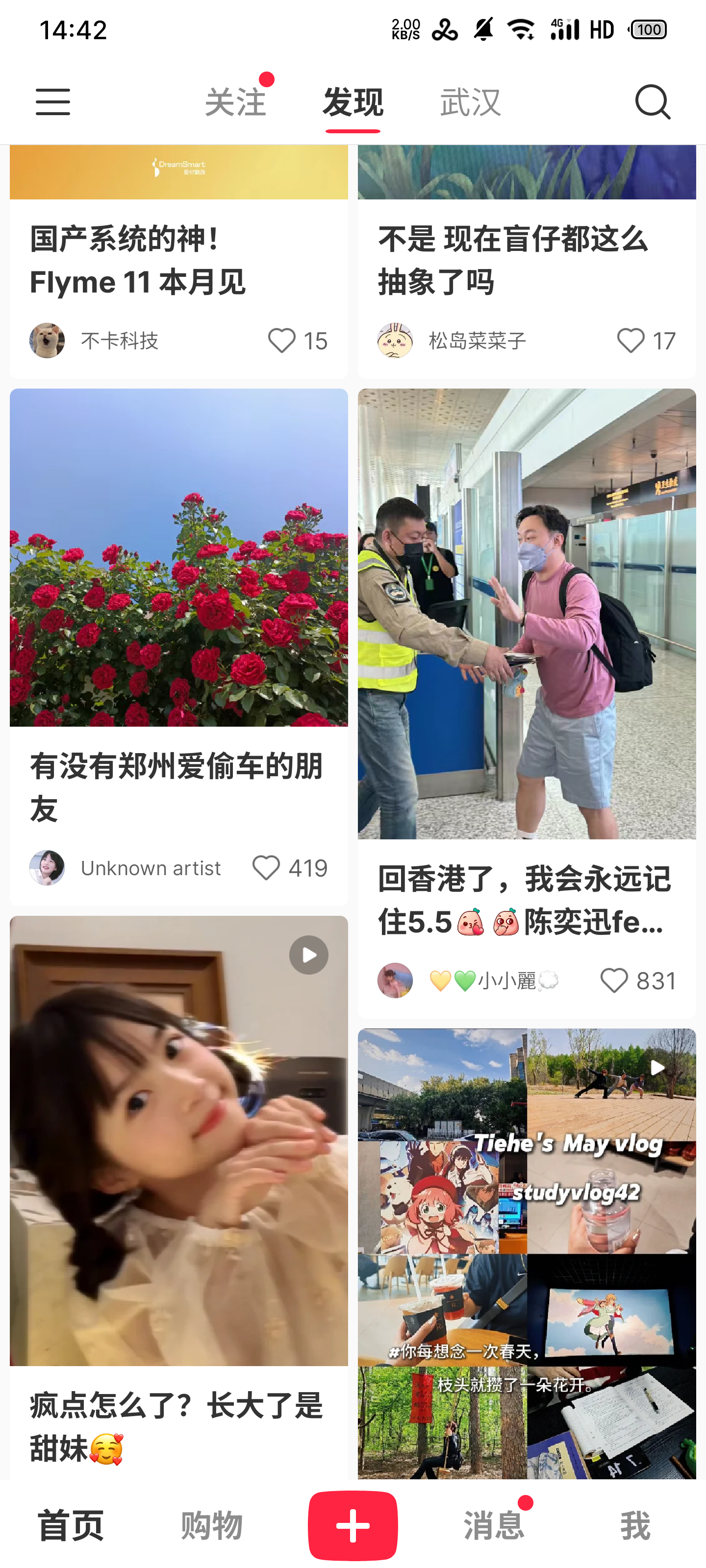Open the search icon

point(653,101)
